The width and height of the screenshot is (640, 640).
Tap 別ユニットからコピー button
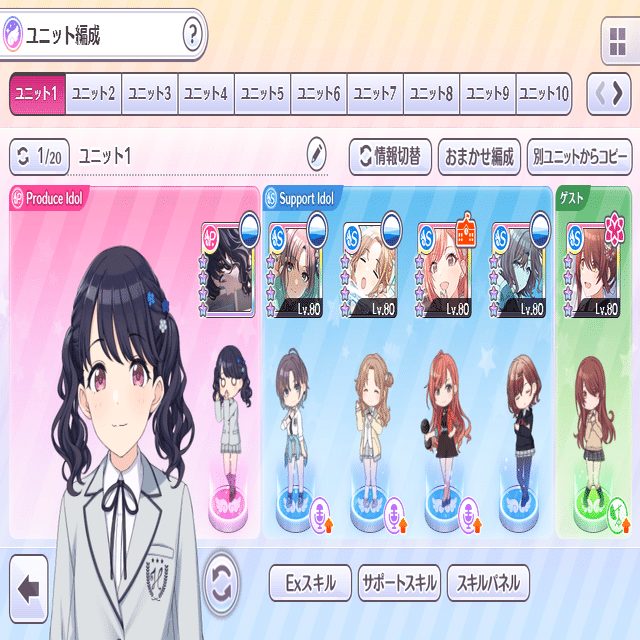coord(580,157)
